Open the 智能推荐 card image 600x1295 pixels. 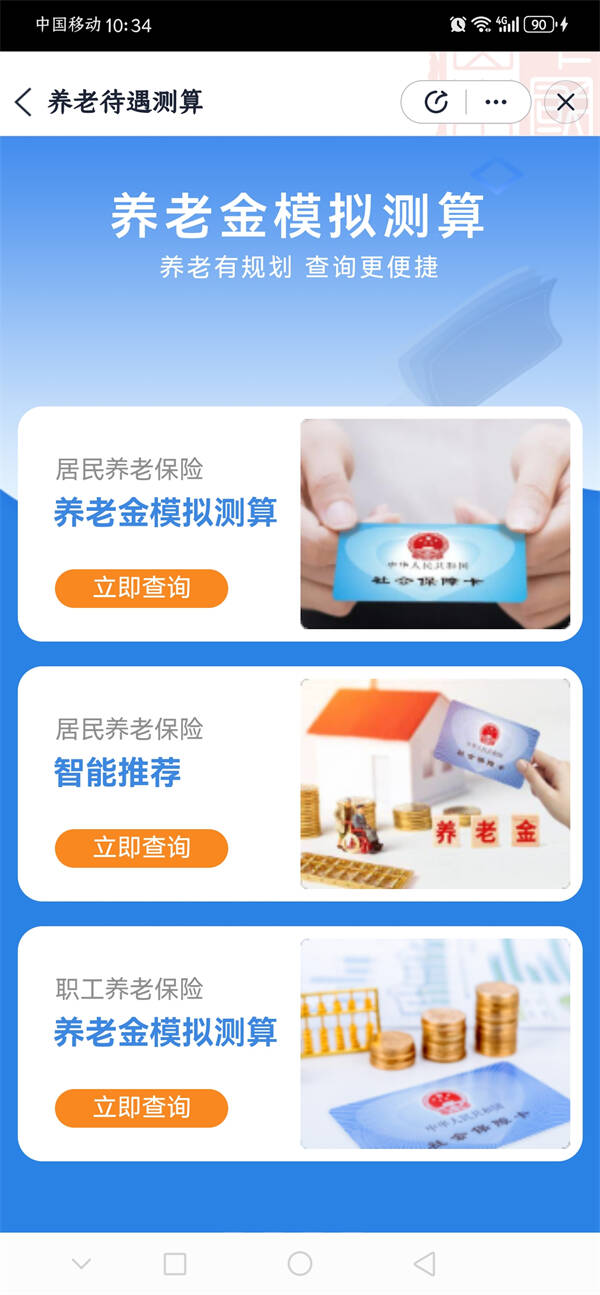tap(435, 784)
